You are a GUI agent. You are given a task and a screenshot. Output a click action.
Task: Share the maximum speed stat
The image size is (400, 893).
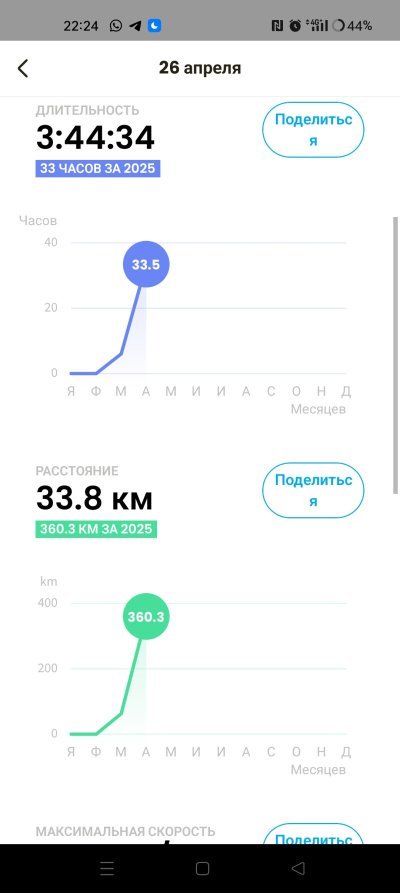tap(313, 835)
